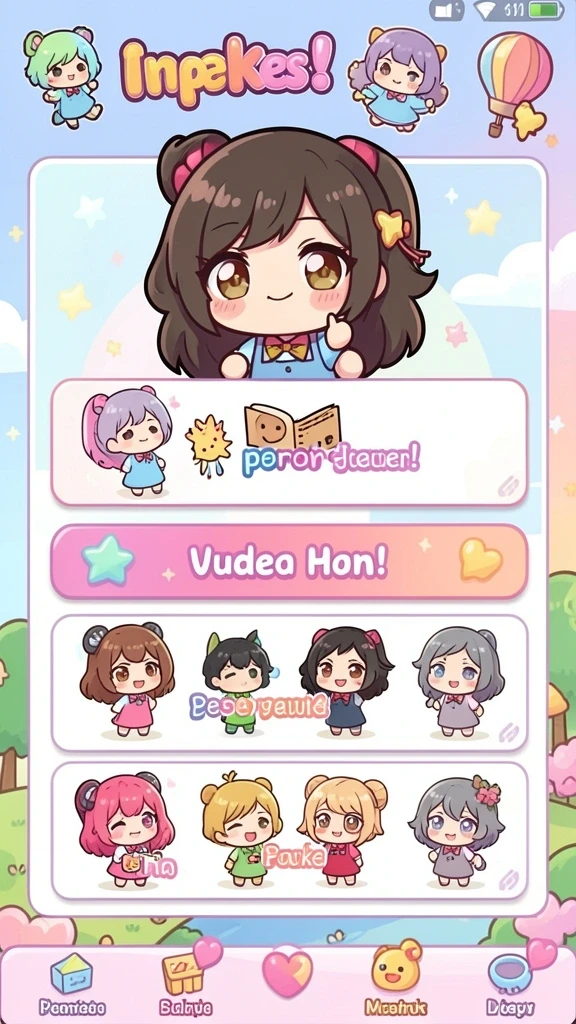Tap the link icon on the top character row
The width and height of the screenshot is (576, 1024).
click(x=508, y=732)
